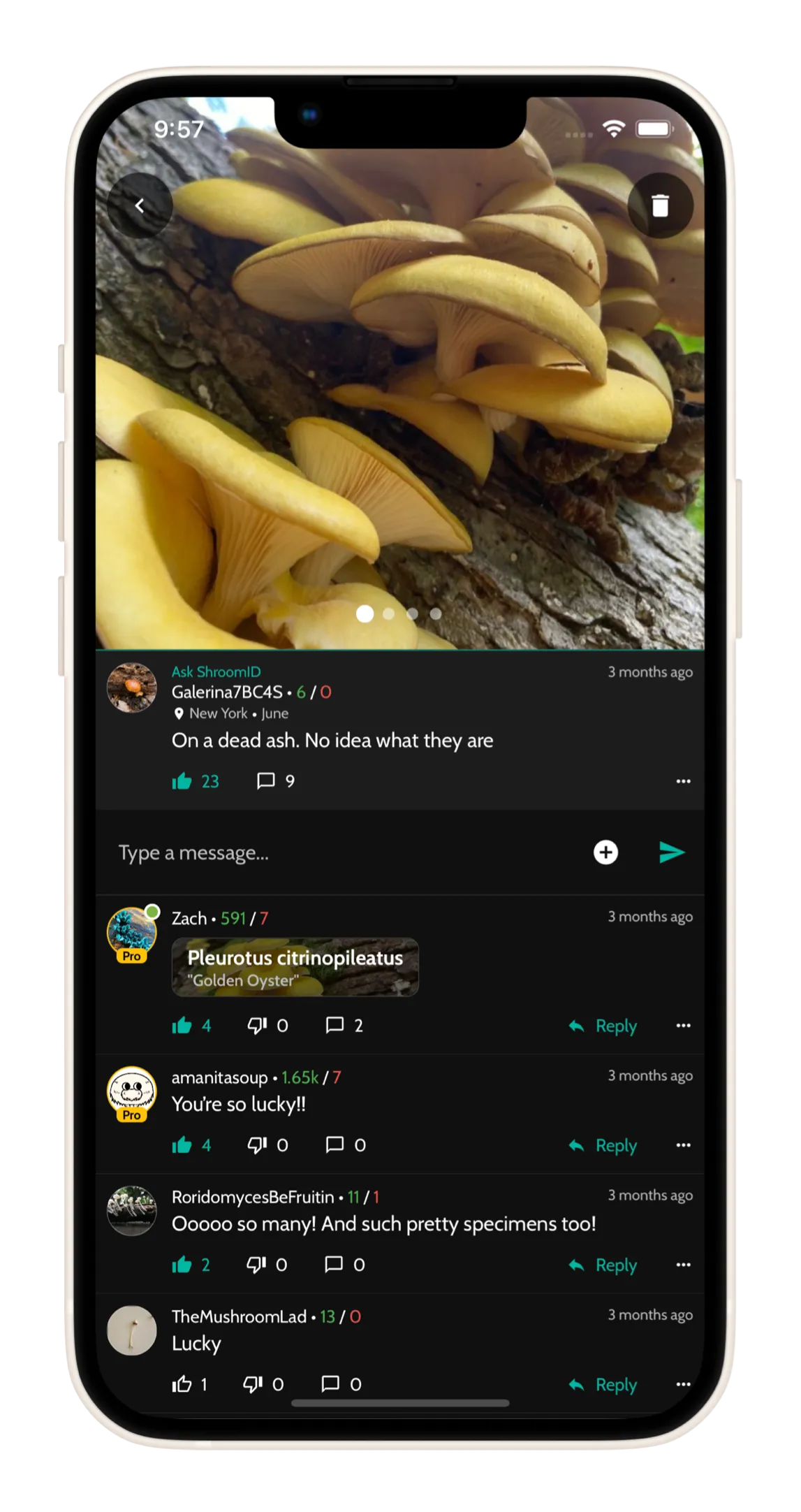View the replies under Zach's comment

[335, 1026]
